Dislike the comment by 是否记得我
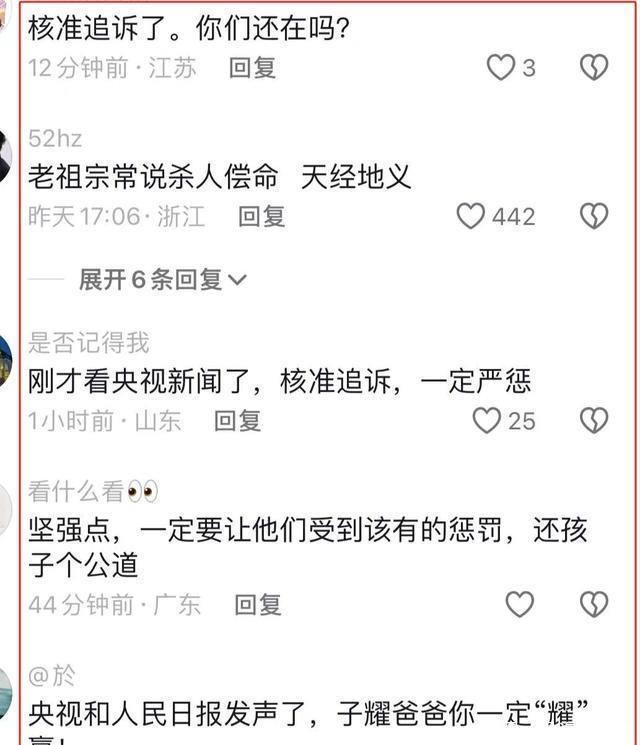The width and height of the screenshot is (640, 745). coord(594,421)
